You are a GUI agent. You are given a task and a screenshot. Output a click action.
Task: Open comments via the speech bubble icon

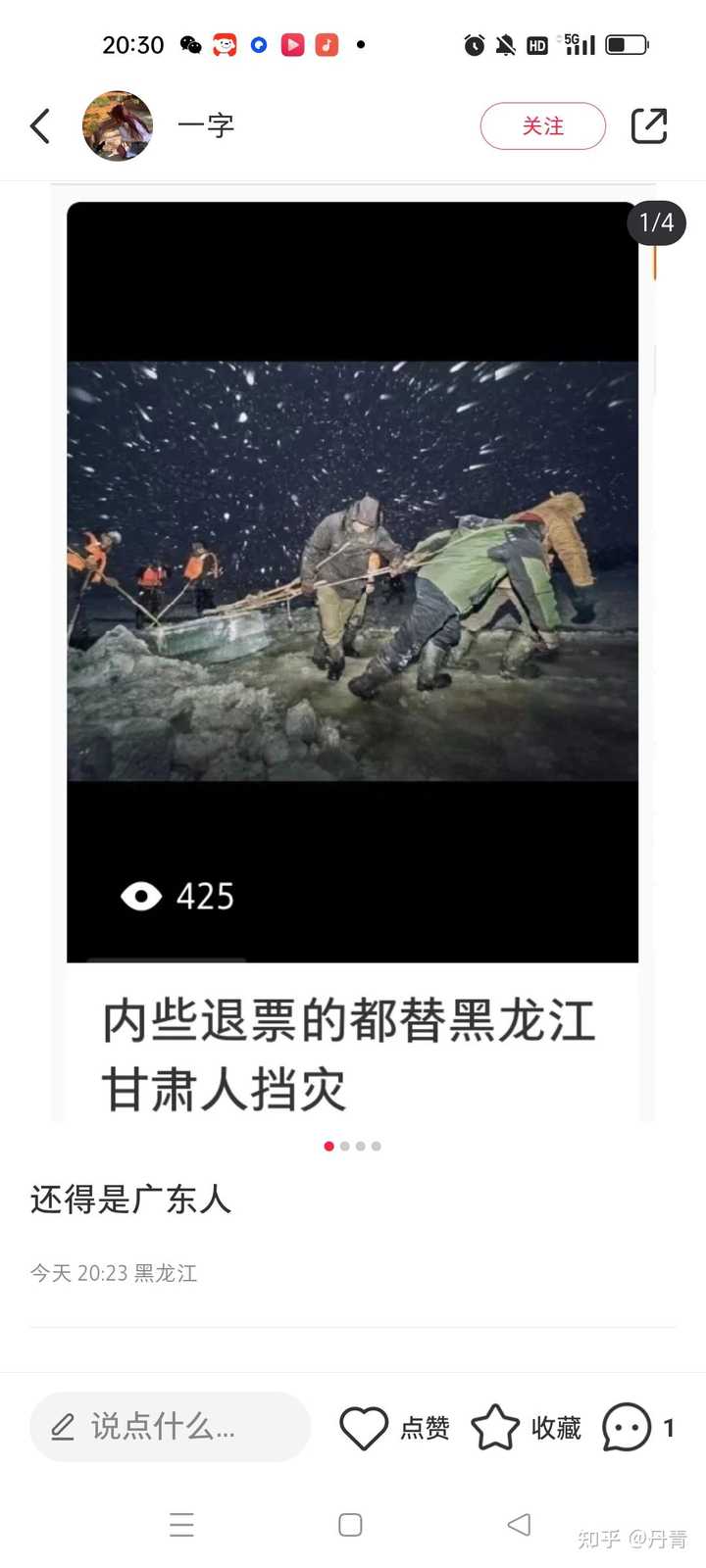click(x=627, y=1428)
